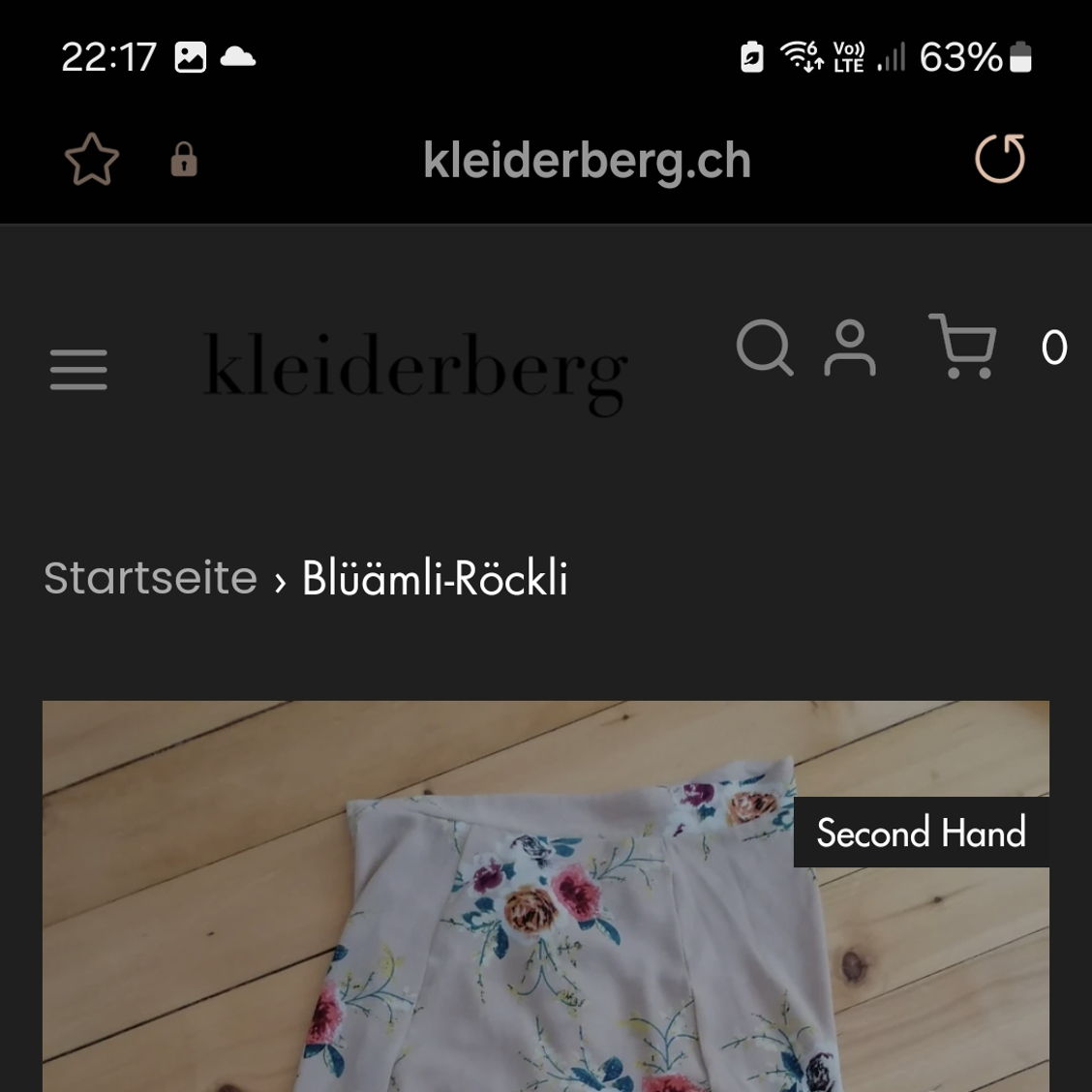The width and height of the screenshot is (1092, 1092).
Task: Tap the kleiderberg.ch address bar
Action: tap(587, 161)
